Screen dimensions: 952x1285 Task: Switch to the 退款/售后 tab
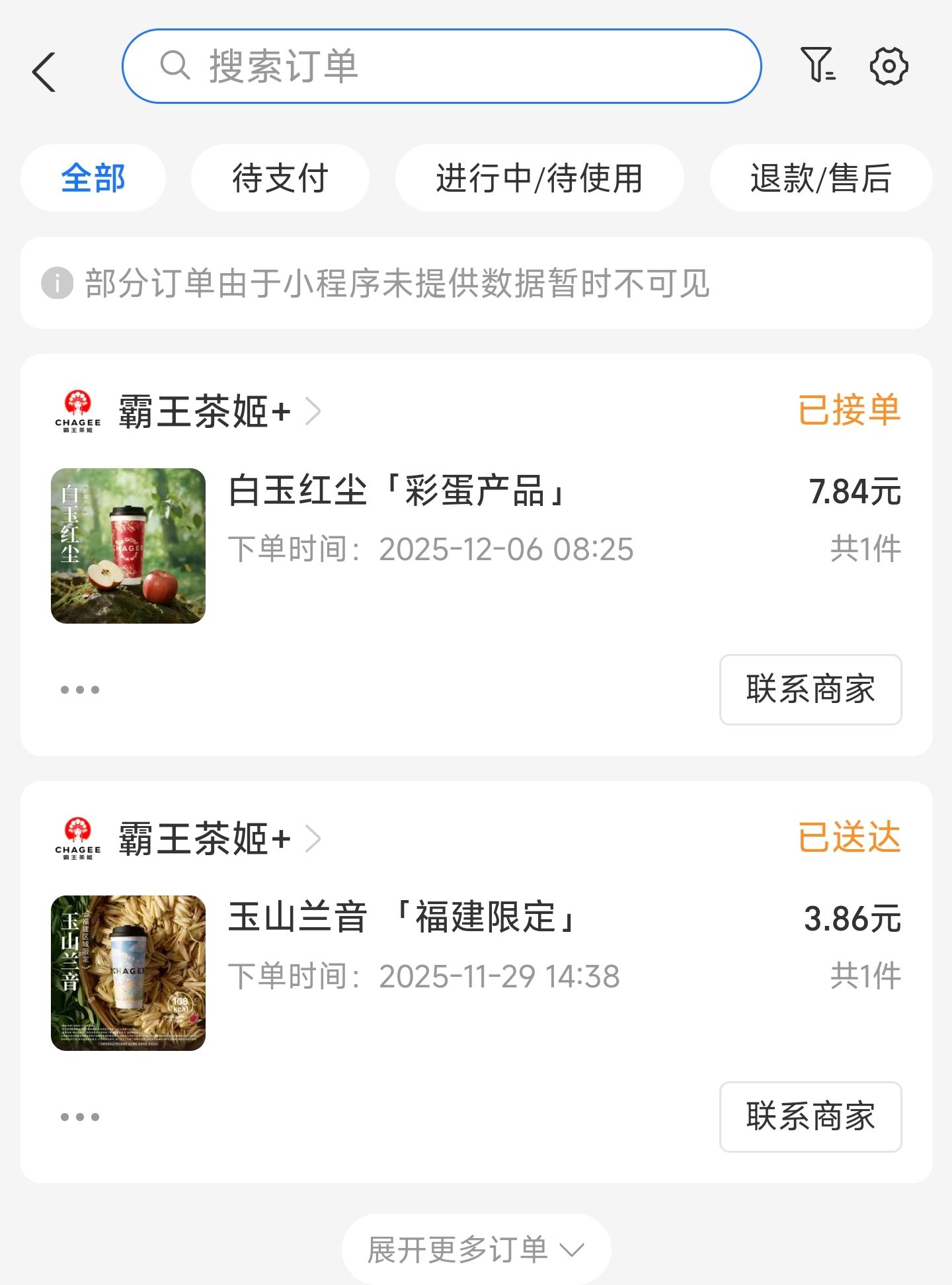[x=820, y=178]
